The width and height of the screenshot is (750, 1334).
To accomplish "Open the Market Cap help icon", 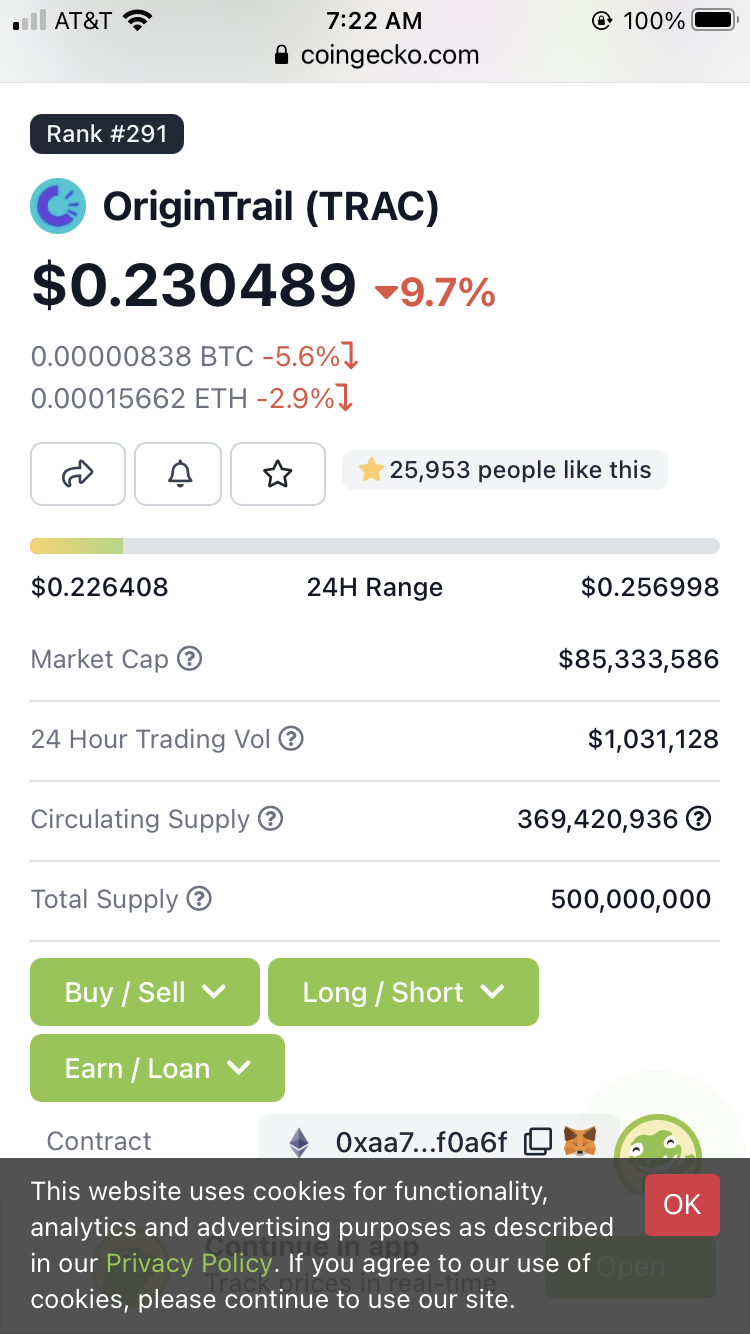I will 190,659.
